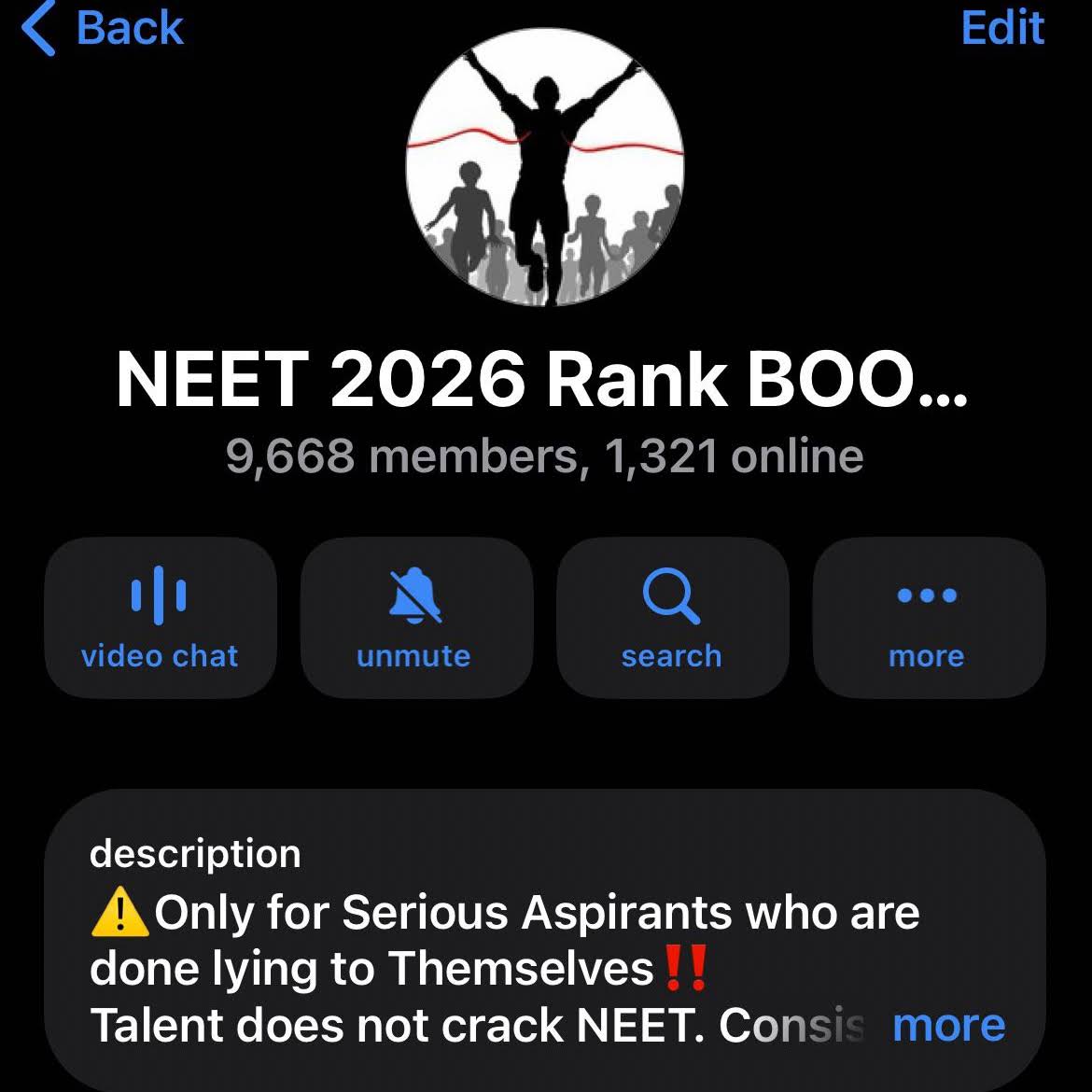The height and width of the screenshot is (1092, 1092).
Task: Search messages in this group
Action: tap(672, 617)
